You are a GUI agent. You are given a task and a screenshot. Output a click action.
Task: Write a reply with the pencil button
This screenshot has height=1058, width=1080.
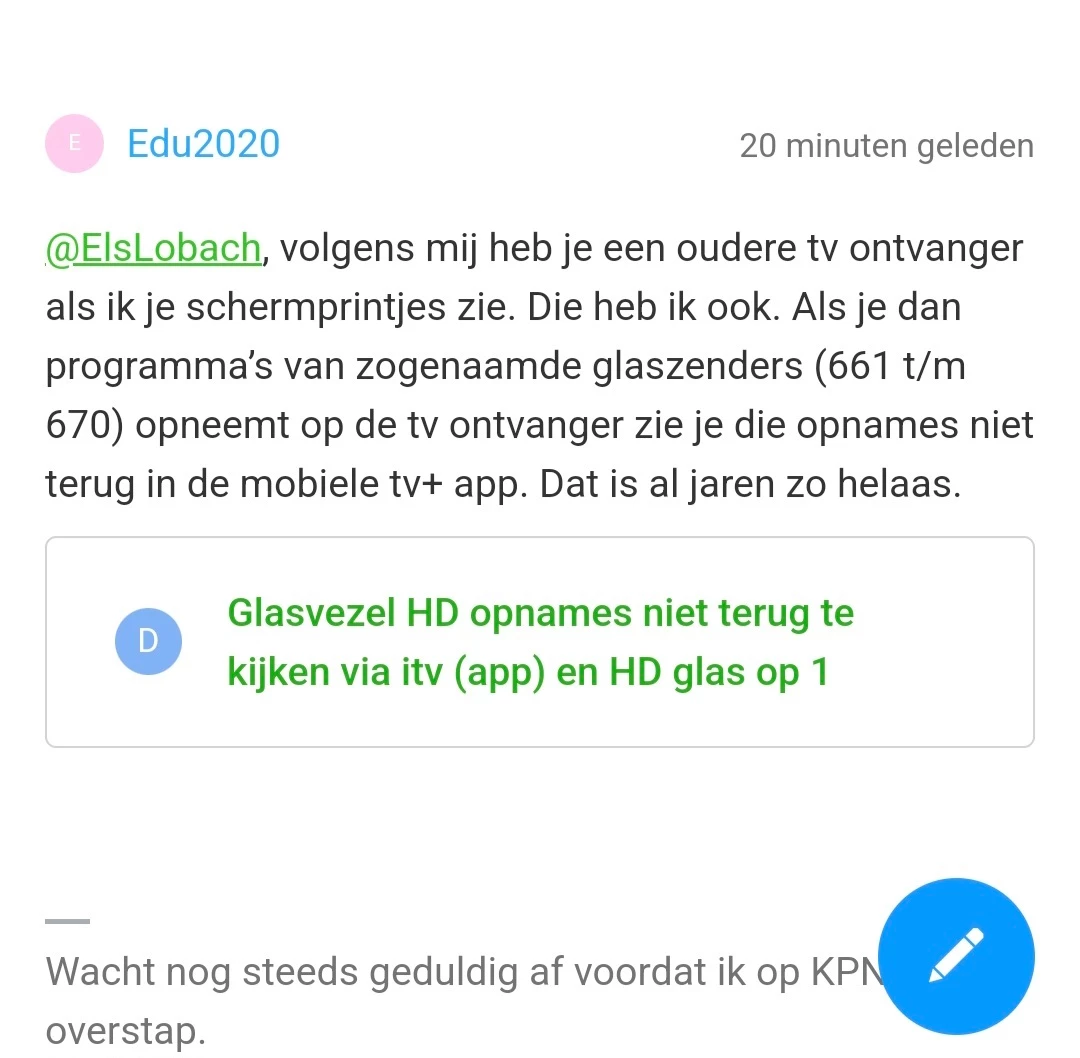click(956, 956)
